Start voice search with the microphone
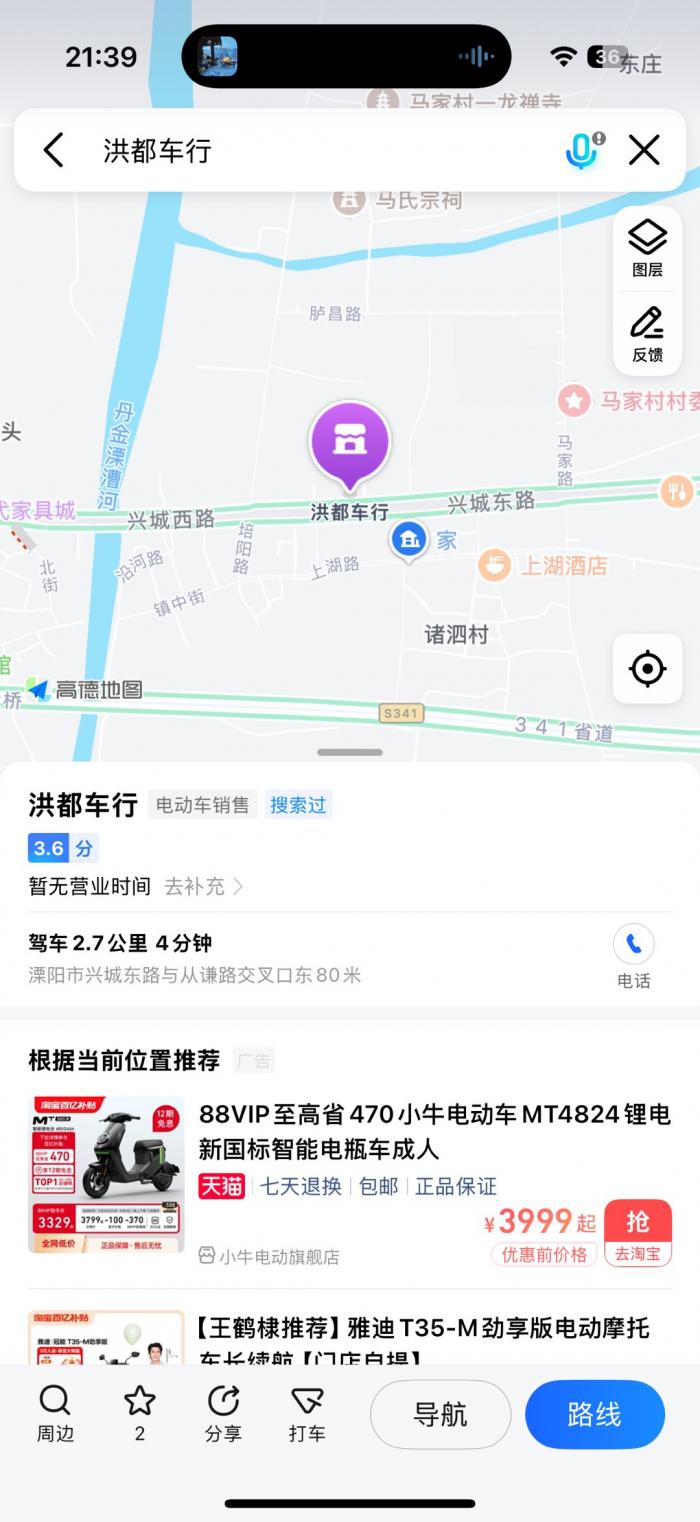Screen dimensions: 700x1522 [583, 151]
